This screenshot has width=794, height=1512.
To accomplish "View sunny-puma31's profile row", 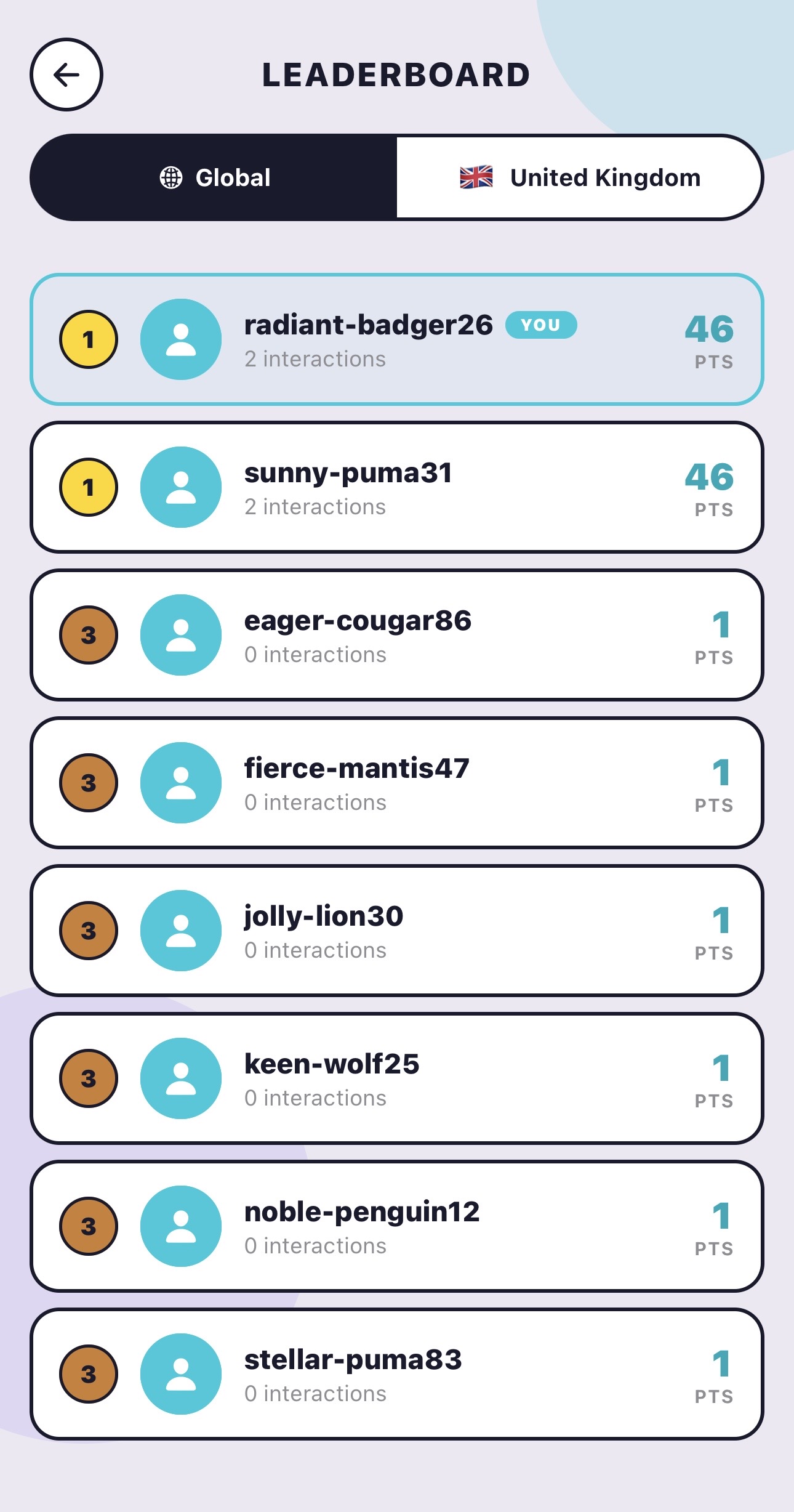I will click(x=396, y=487).
